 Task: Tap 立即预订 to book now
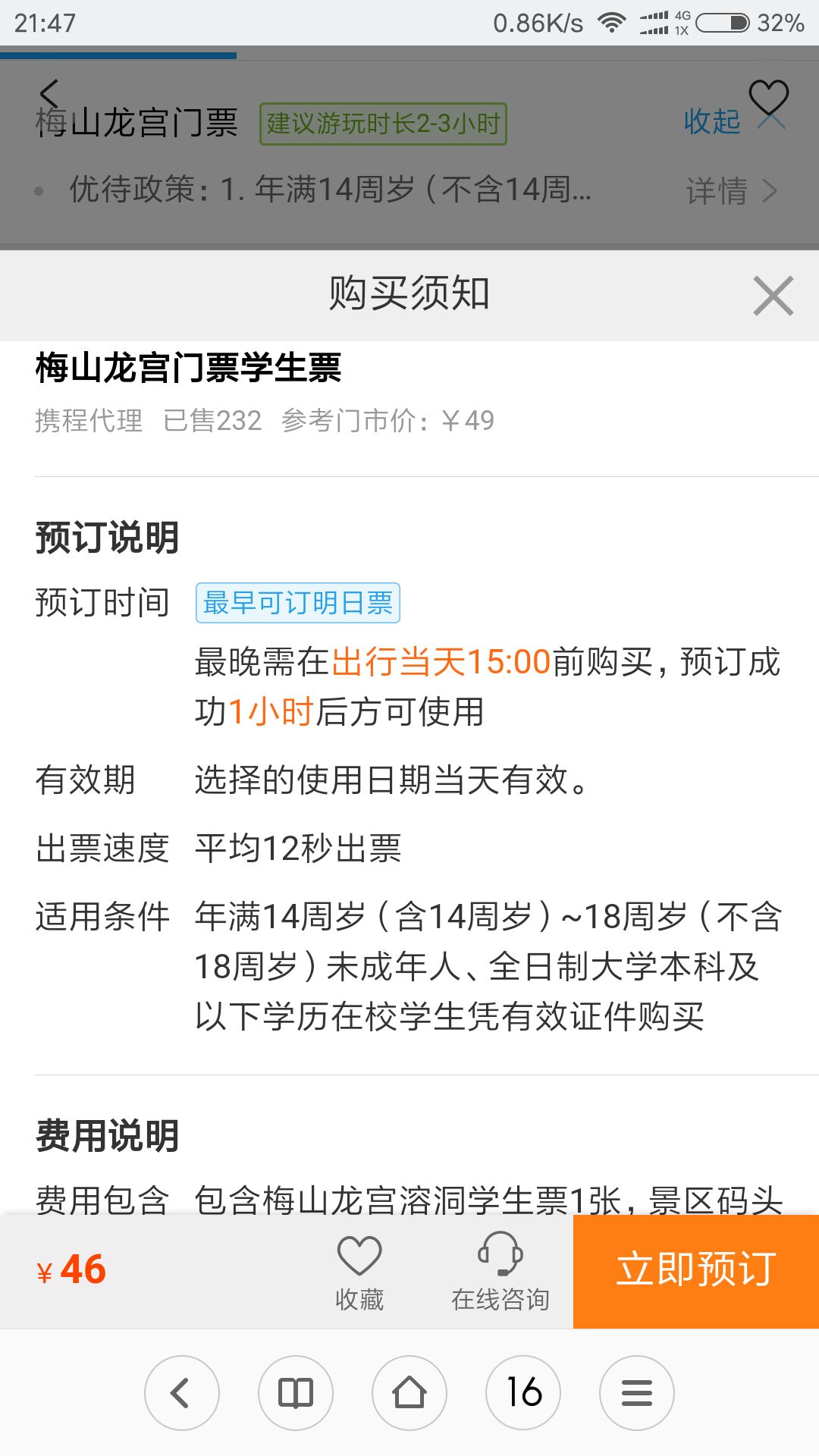coord(695,1271)
